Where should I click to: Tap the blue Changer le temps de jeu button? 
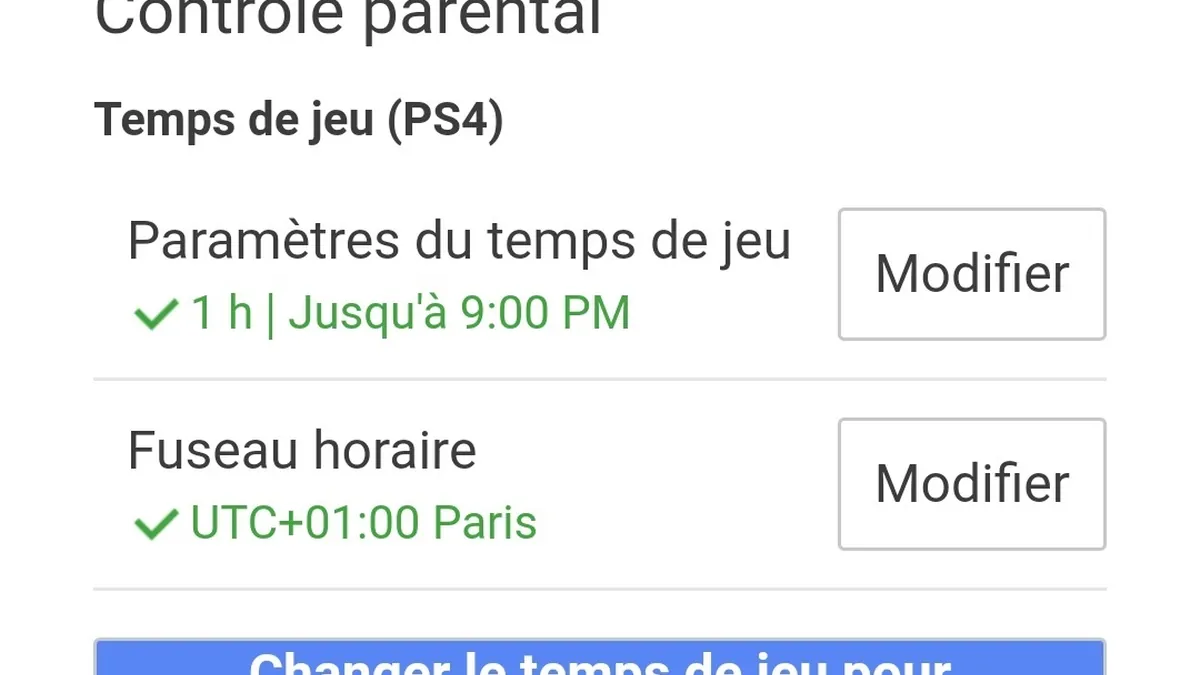click(600, 658)
